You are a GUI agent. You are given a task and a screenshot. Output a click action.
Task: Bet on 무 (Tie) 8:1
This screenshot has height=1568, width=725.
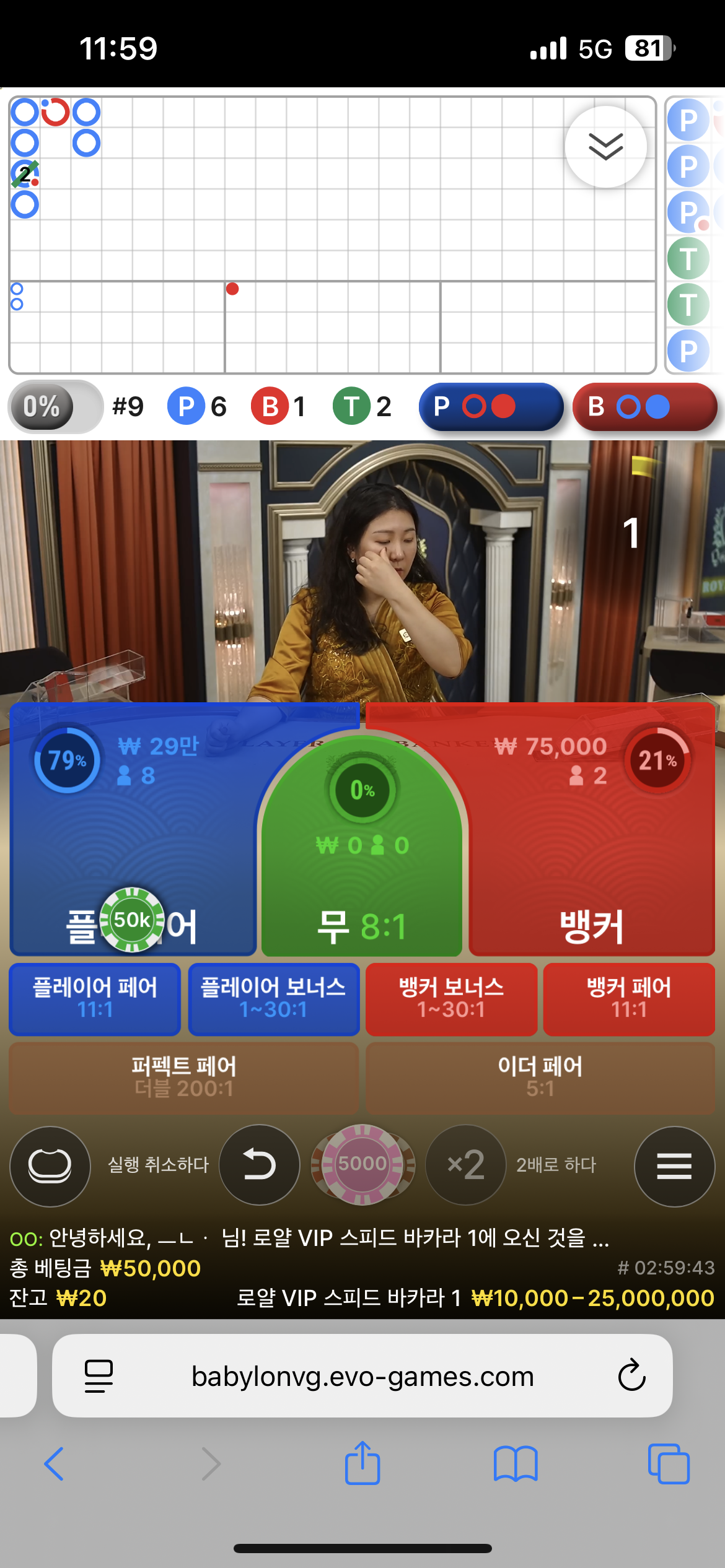(362, 879)
